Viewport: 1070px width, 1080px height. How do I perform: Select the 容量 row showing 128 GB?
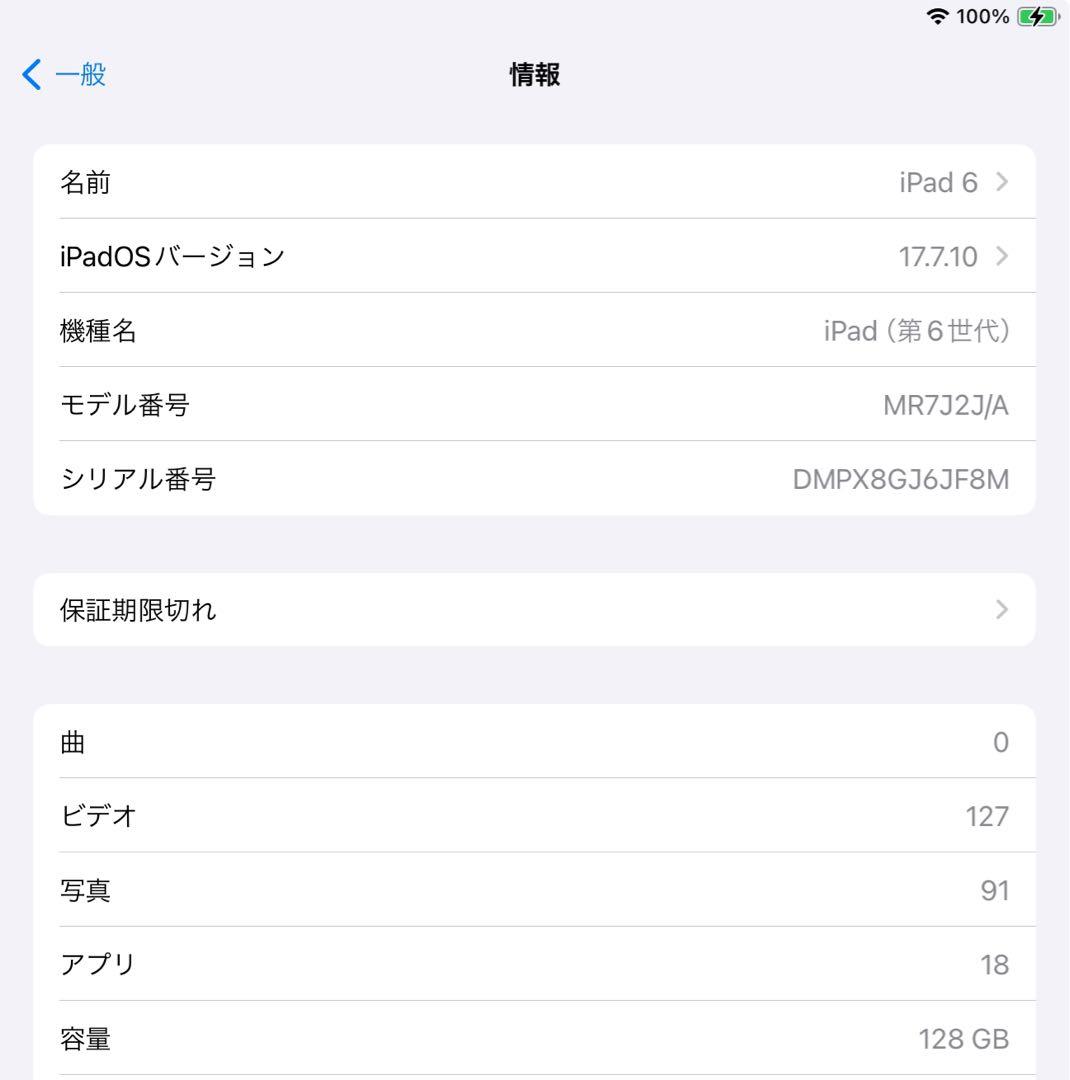(535, 1039)
